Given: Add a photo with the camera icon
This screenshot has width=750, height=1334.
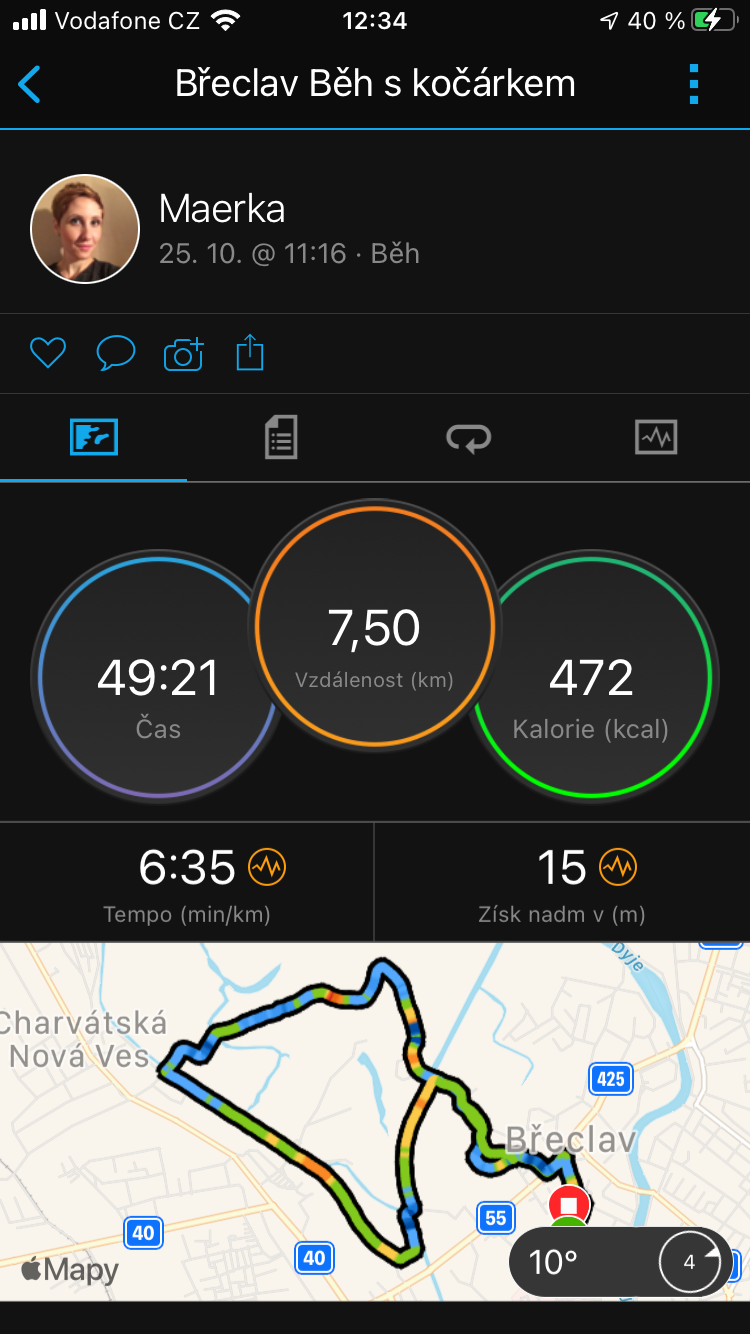Looking at the screenshot, I should (183, 353).
